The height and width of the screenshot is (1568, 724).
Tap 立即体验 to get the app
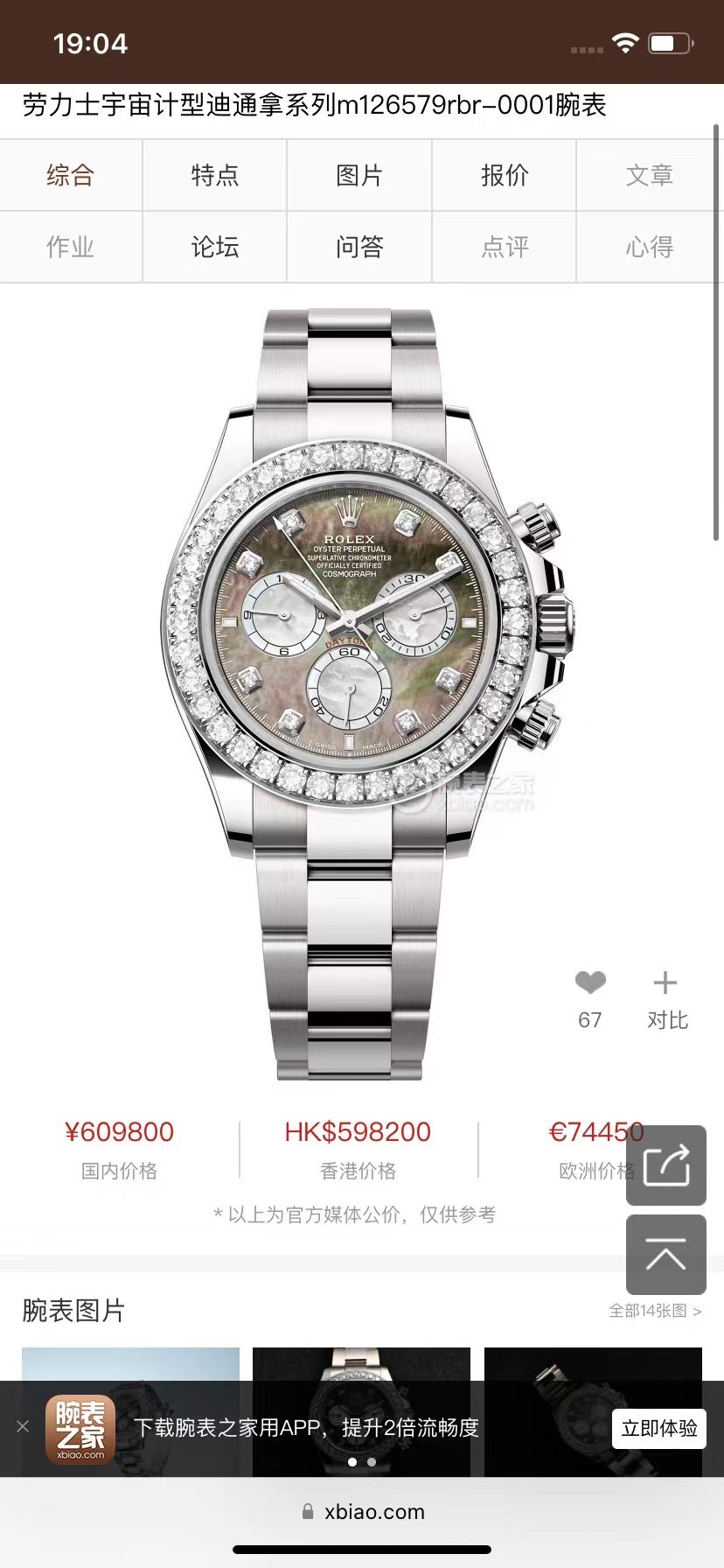658,1429
